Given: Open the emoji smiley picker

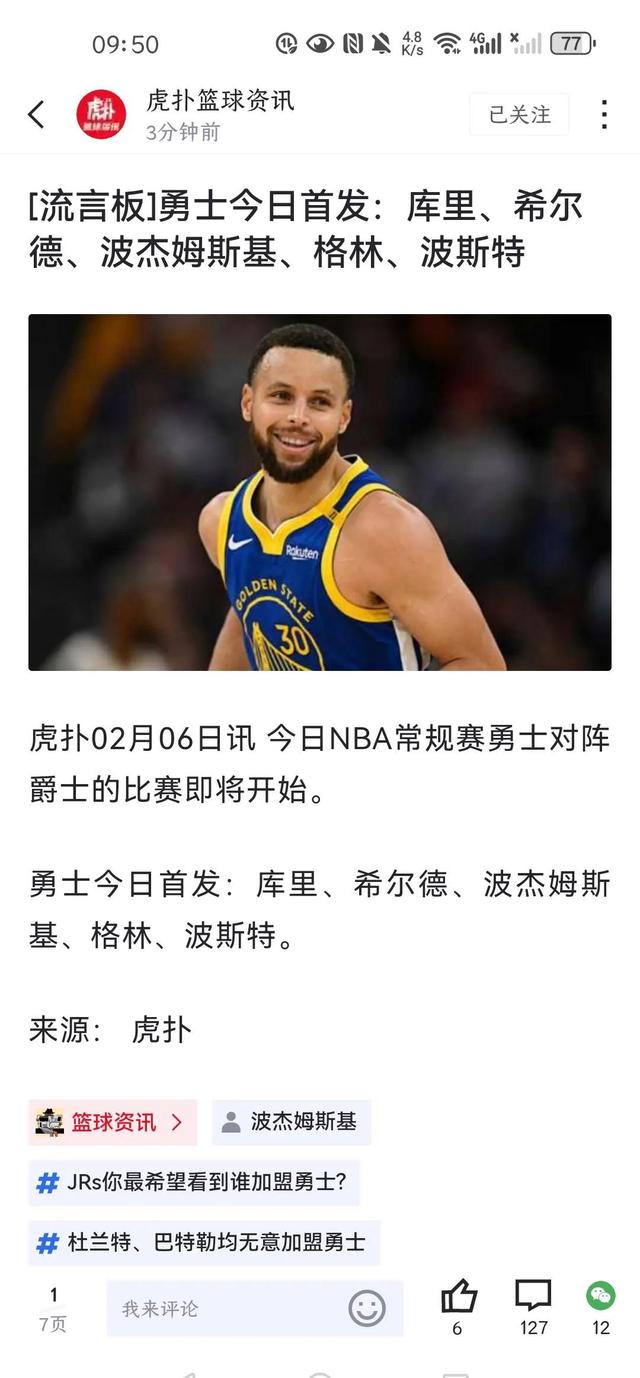Looking at the screenshot, I should pyautogui.click(x=367, y=1308).
